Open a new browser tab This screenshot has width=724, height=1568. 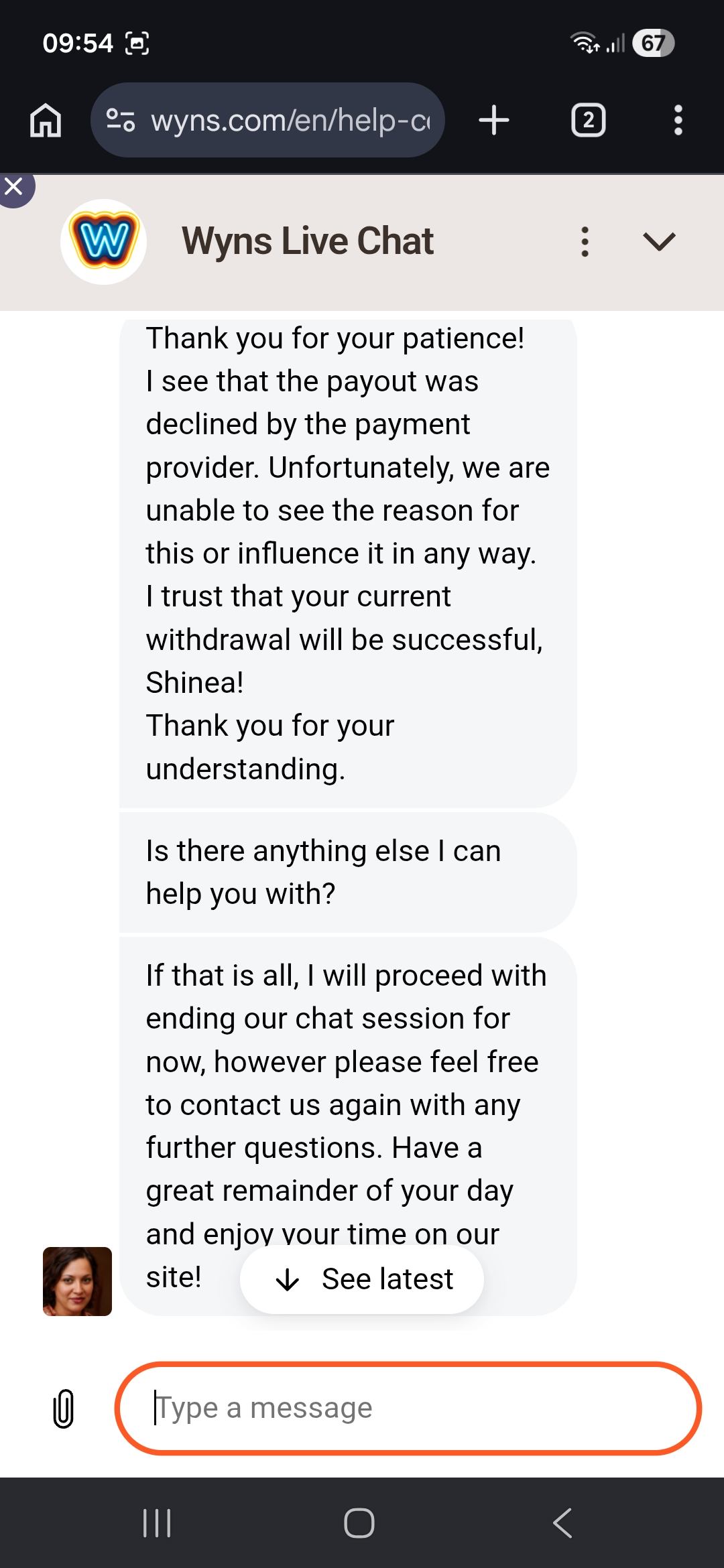click(494, 121)
